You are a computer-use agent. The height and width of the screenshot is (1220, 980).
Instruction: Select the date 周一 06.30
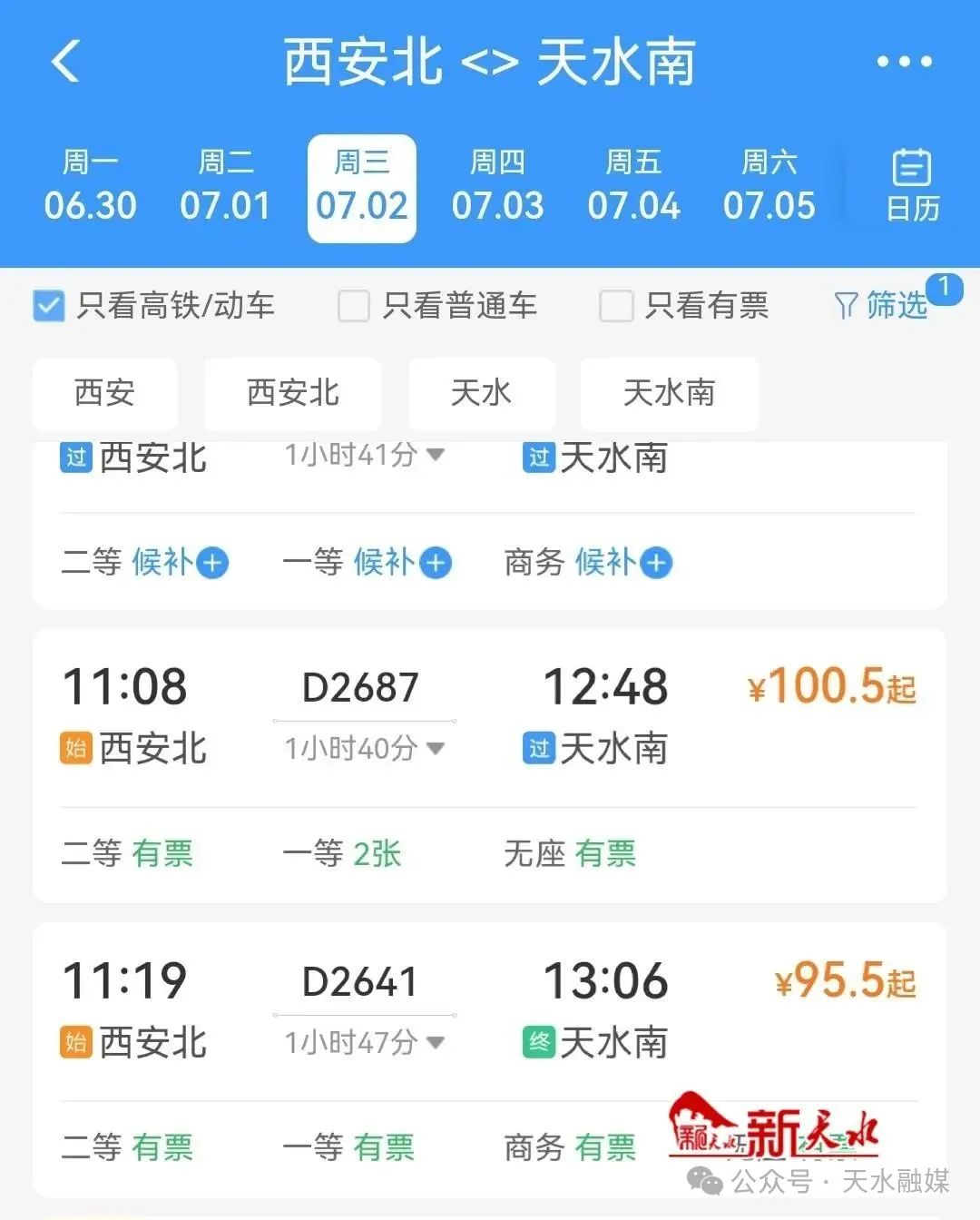(90, 187)
